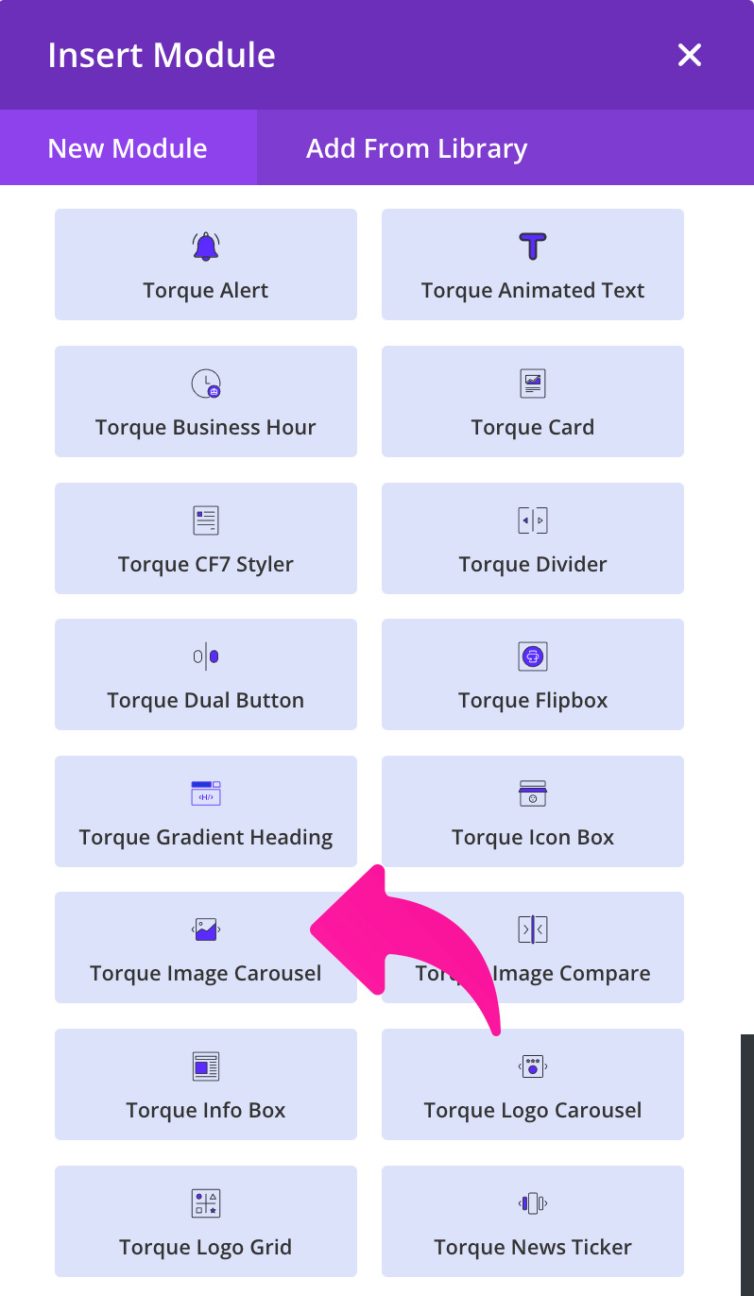Select the Torque Gradient Heading icon
This screenshot has width=754, height=1296.
point(205,791)
